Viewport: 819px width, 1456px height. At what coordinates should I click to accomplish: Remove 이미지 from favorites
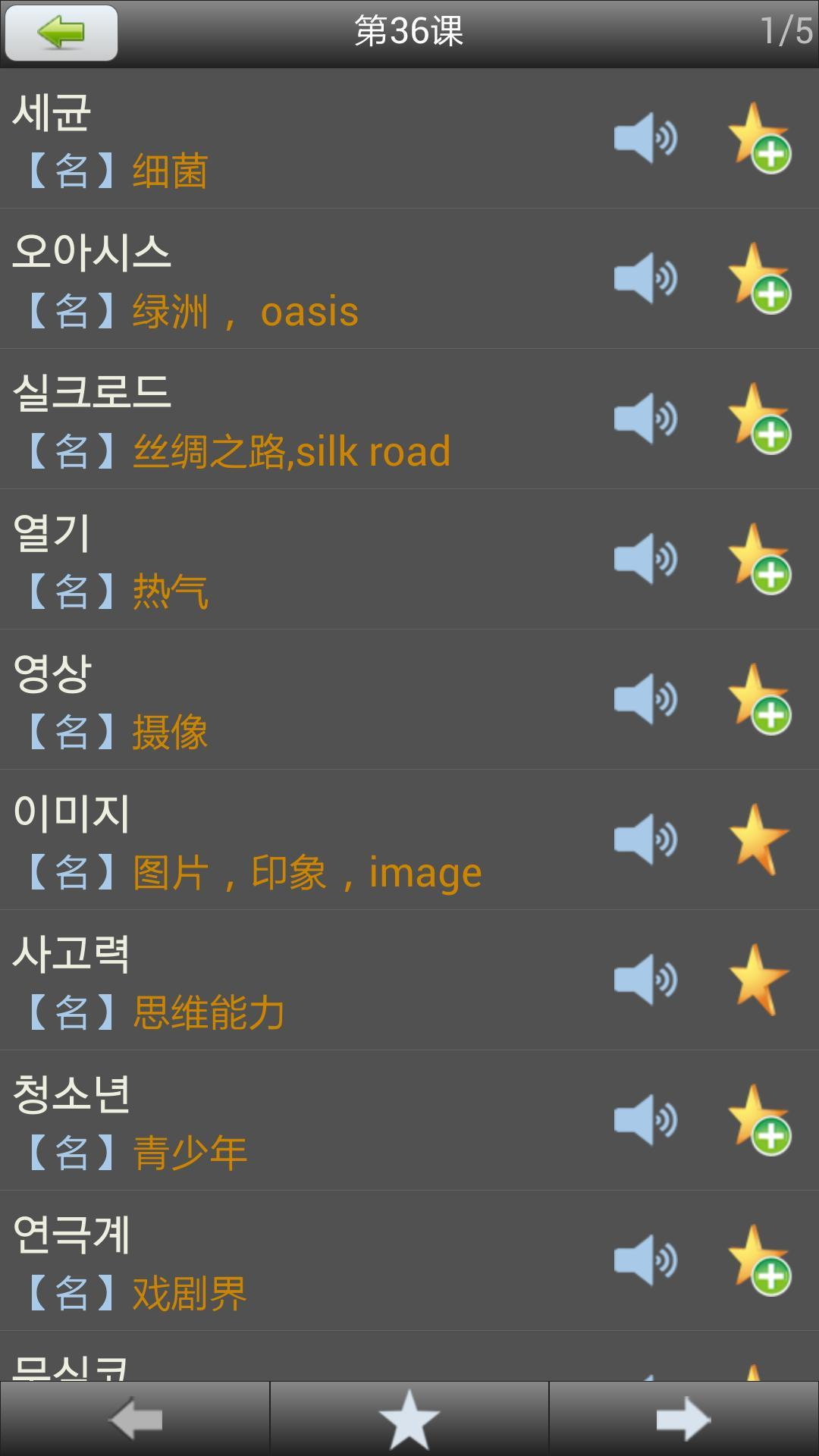tap(758, 839)
